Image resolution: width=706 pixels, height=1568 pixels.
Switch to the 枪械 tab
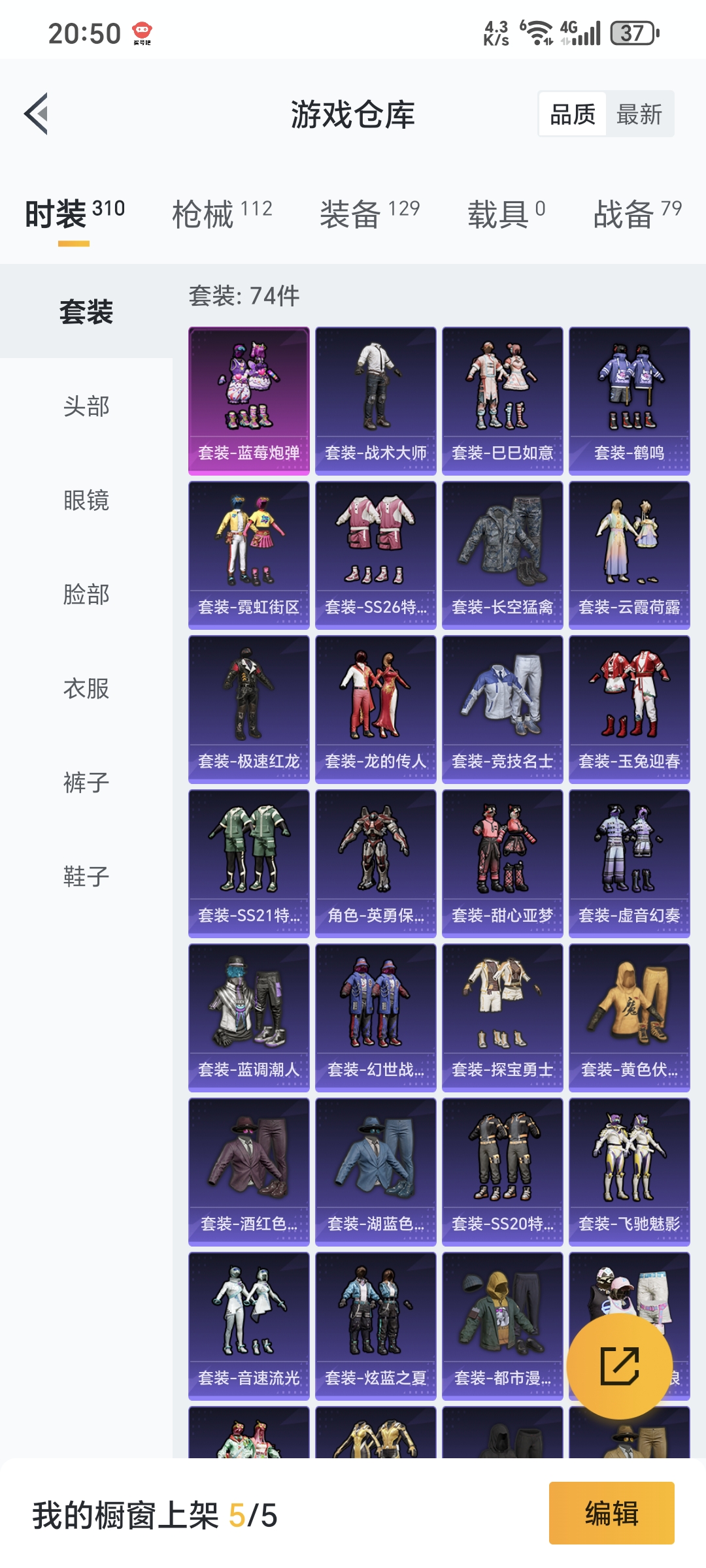pos(222,214)
